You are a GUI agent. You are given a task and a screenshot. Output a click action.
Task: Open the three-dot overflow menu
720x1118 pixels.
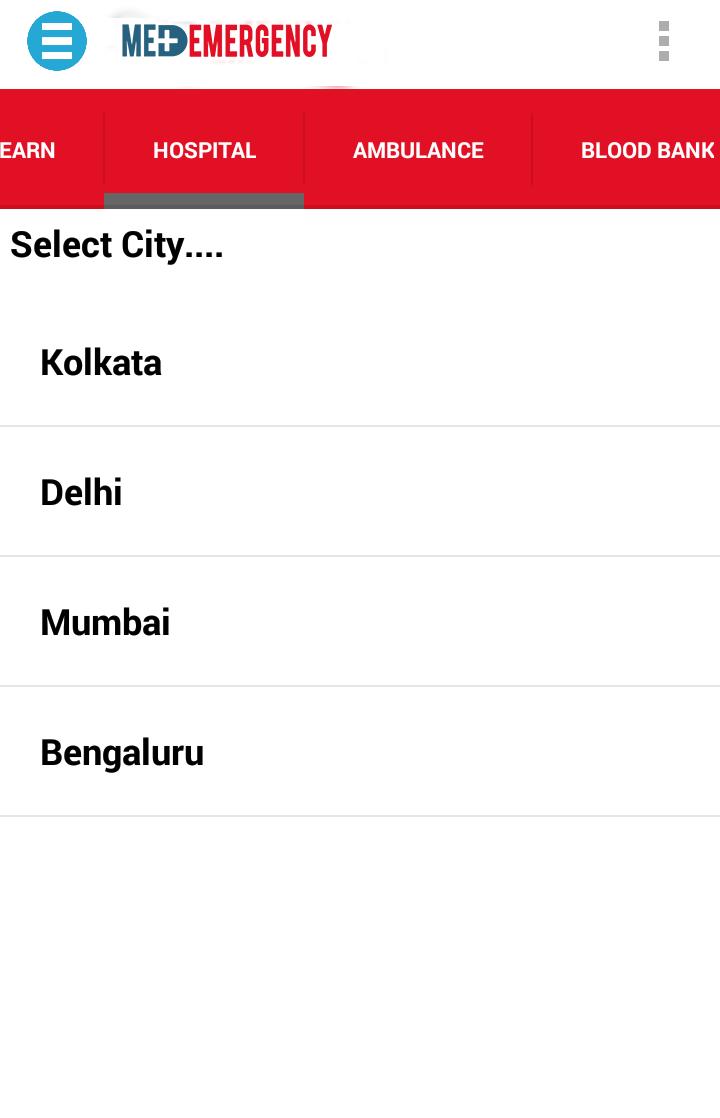click(x=664, y=41)
